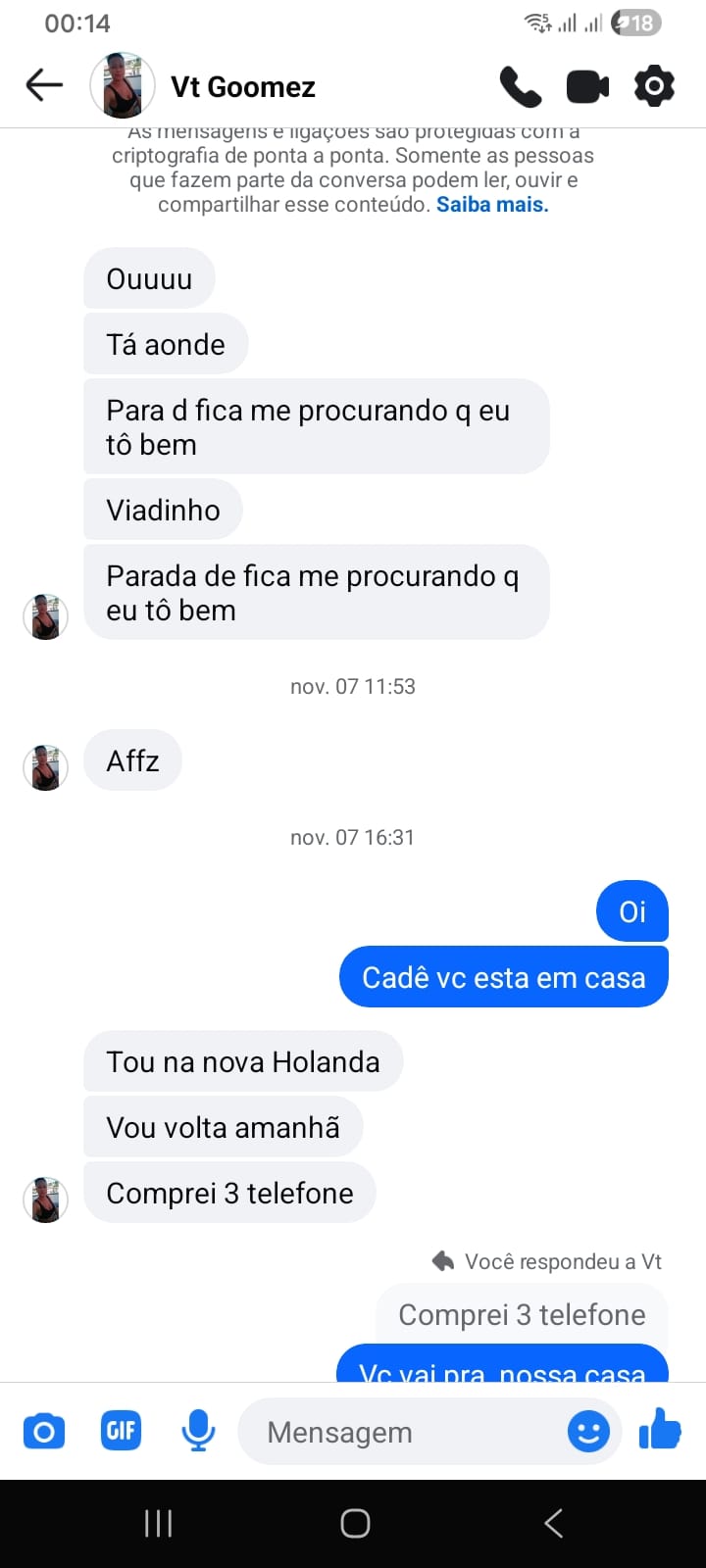Open the recent apps view

coord(158,1523)
